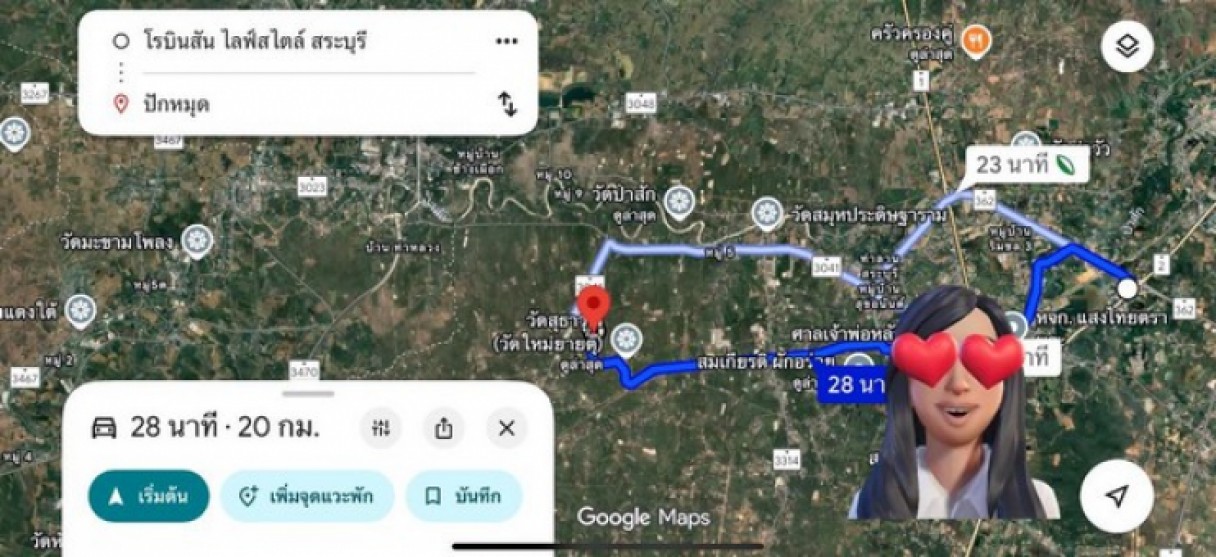Re-center the map on my location
Viewport: 1216px width, 557px height.
(x=1117, y=496)
